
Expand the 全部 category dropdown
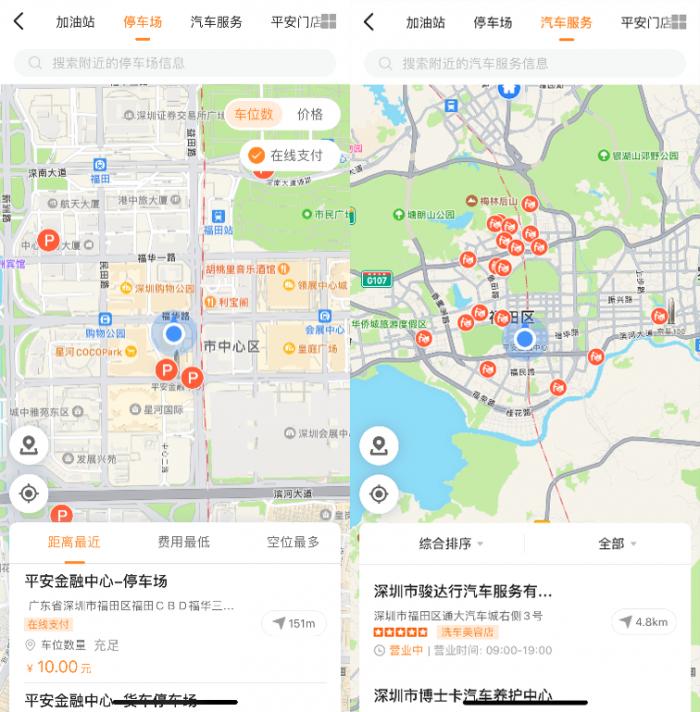617,544
